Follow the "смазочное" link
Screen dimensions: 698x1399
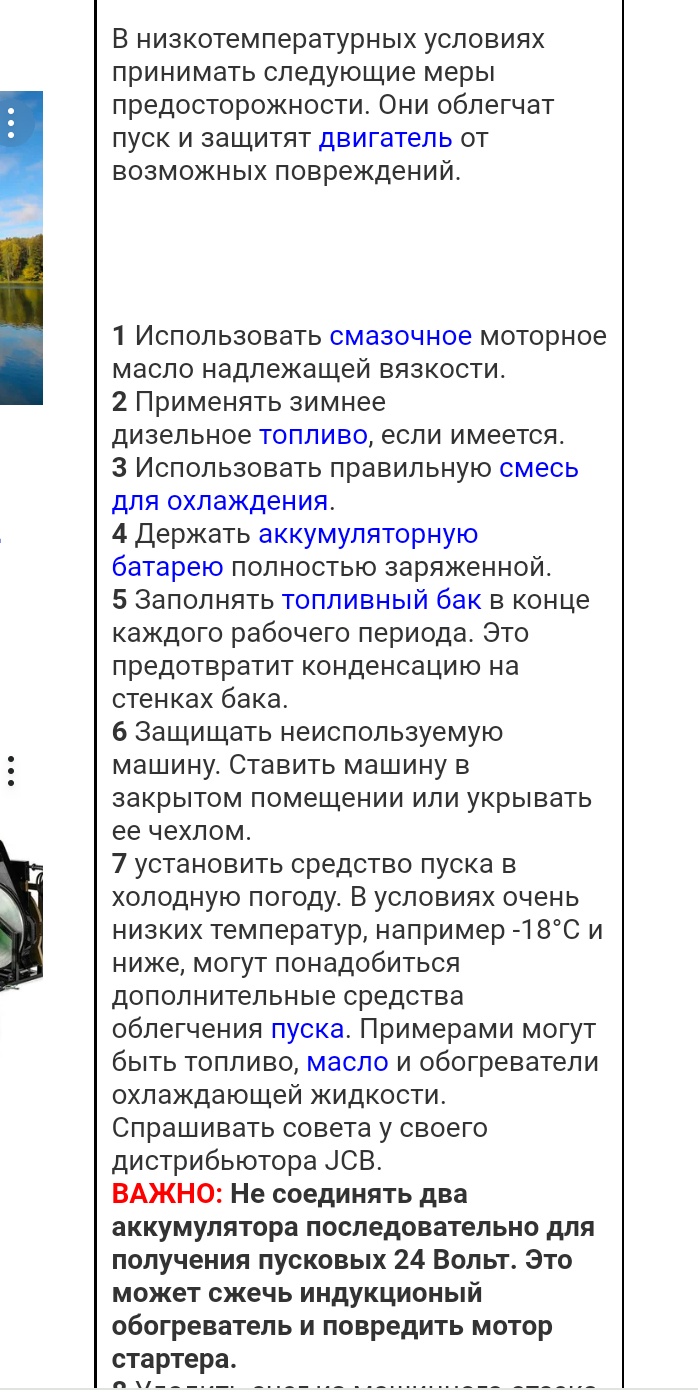[x=400, y=336]
